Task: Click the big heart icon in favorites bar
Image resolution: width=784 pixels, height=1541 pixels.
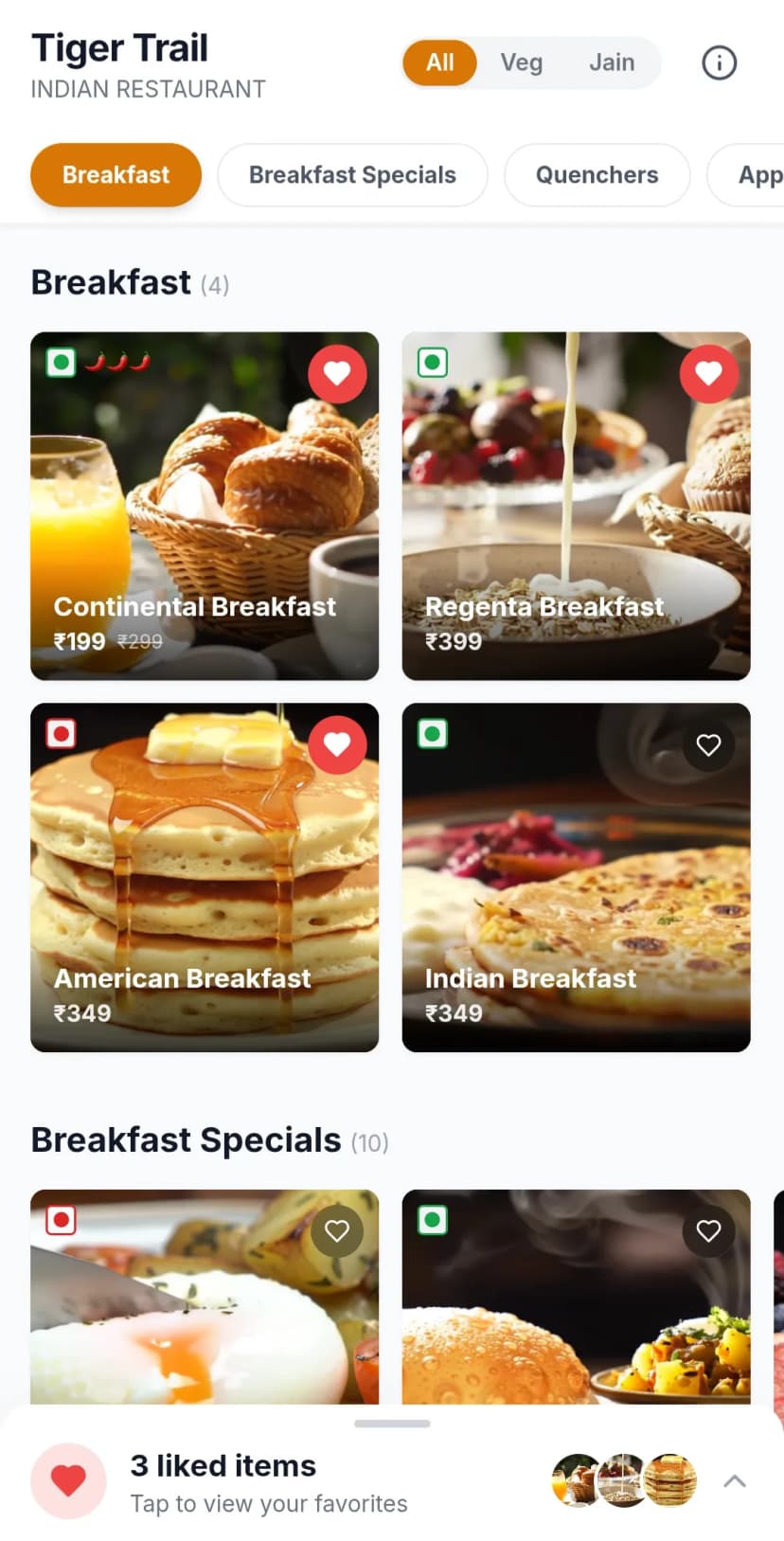Action: coord(68,1480)
